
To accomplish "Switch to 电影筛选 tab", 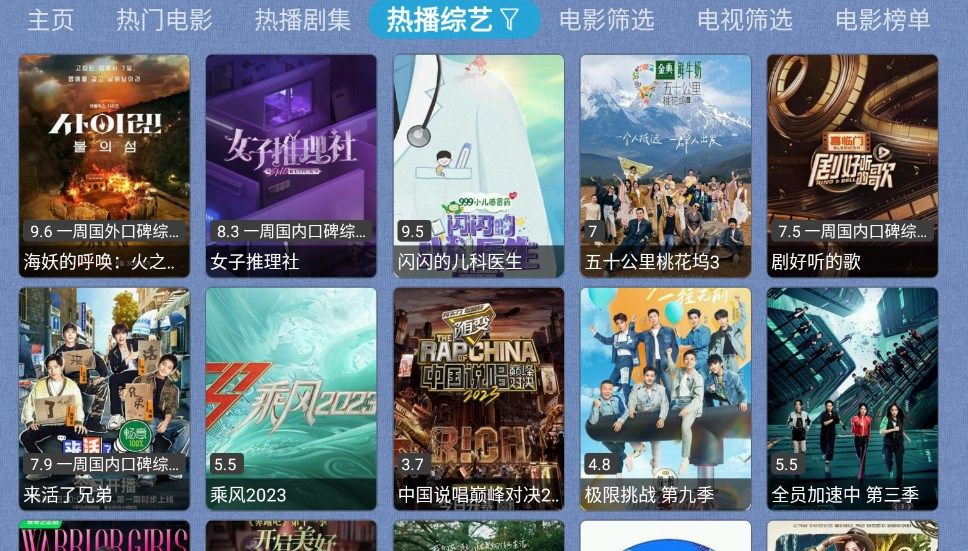I will pyautogui.click(x=606, y=19).
